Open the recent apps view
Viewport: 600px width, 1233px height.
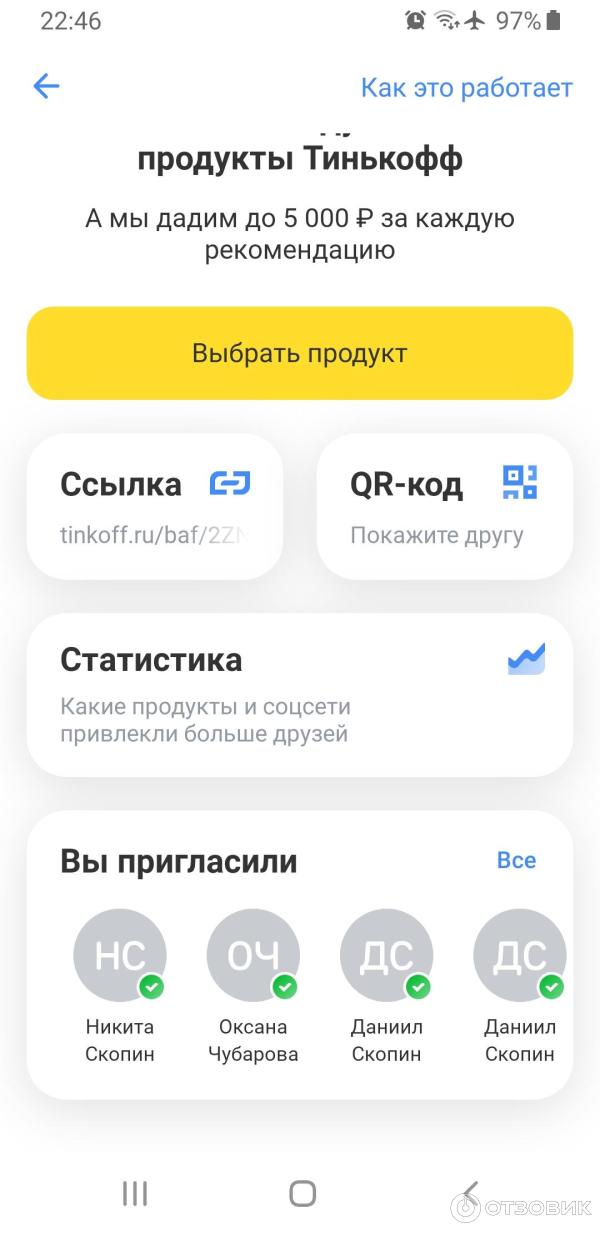coord(135,1192)
